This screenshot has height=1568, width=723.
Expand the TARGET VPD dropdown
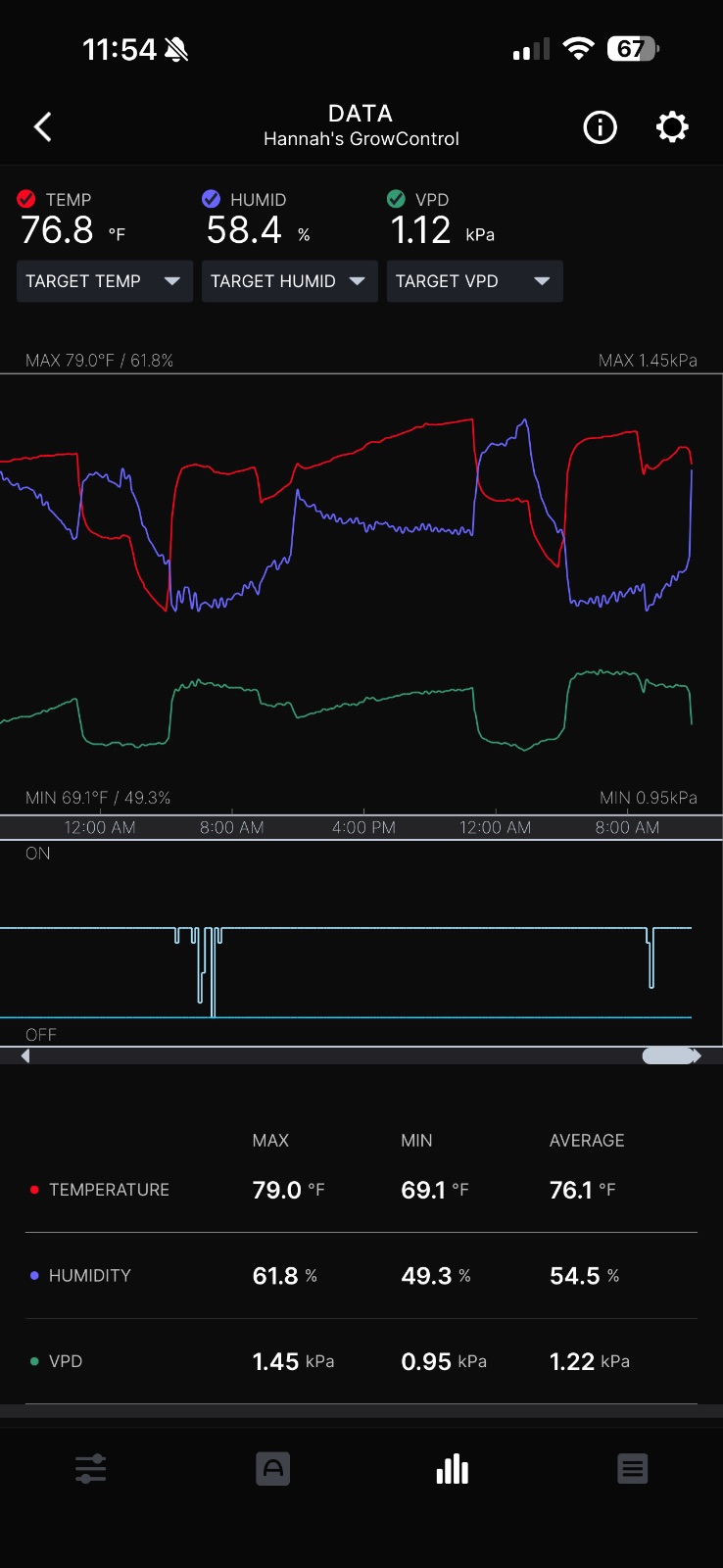coord(475,281)
